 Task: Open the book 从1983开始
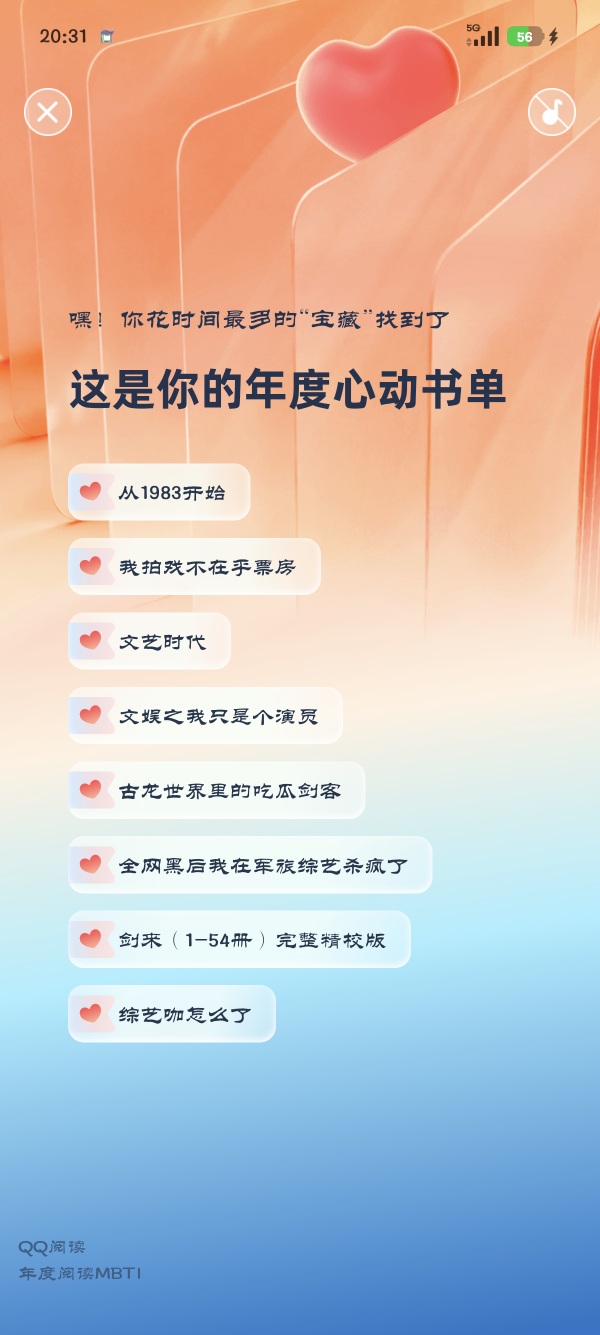[159, 492]
